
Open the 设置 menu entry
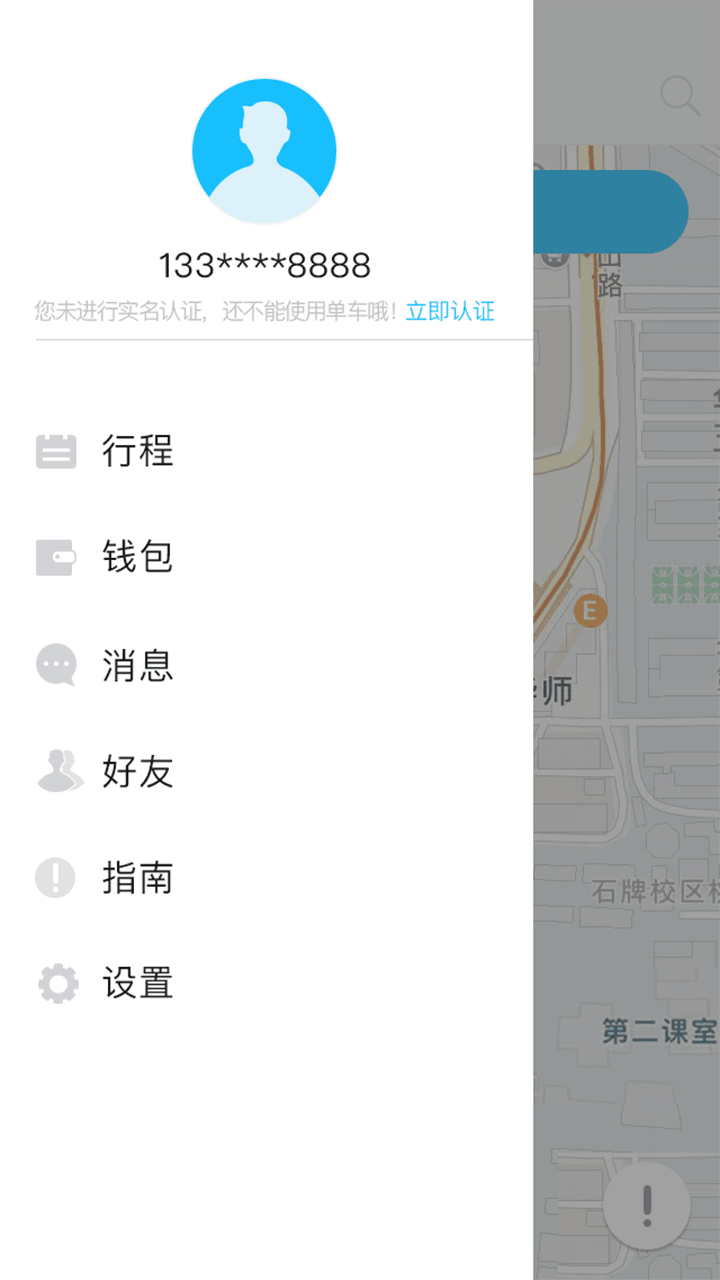[140, 983]
